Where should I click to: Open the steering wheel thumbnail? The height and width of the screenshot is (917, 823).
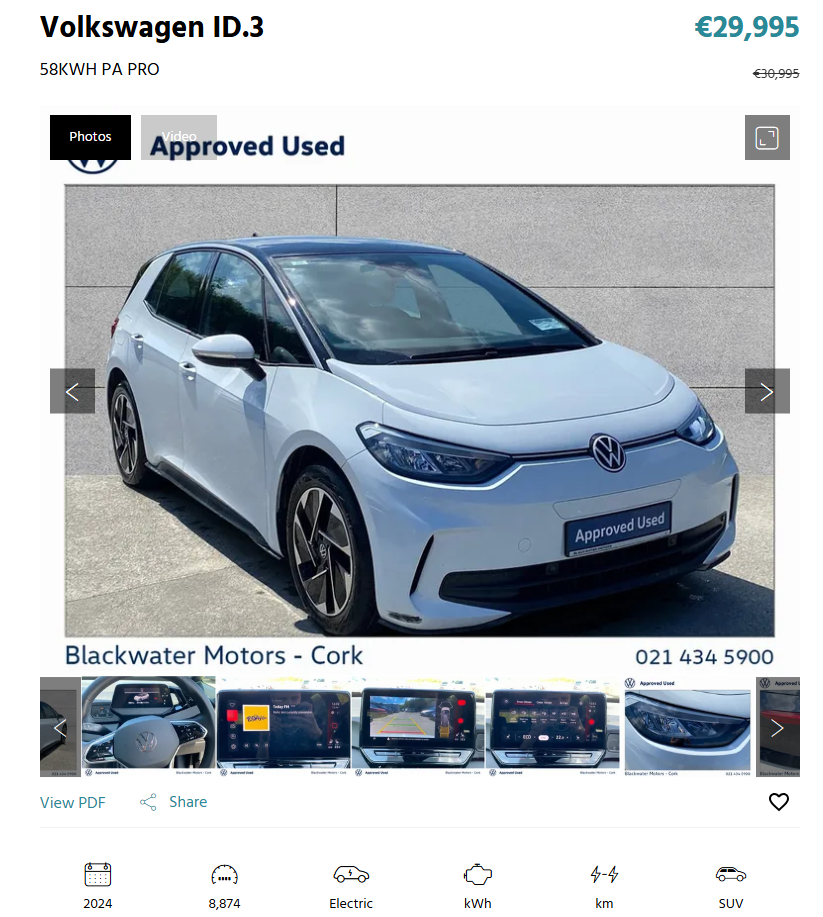pyautogui.click(x=148, y=726)
